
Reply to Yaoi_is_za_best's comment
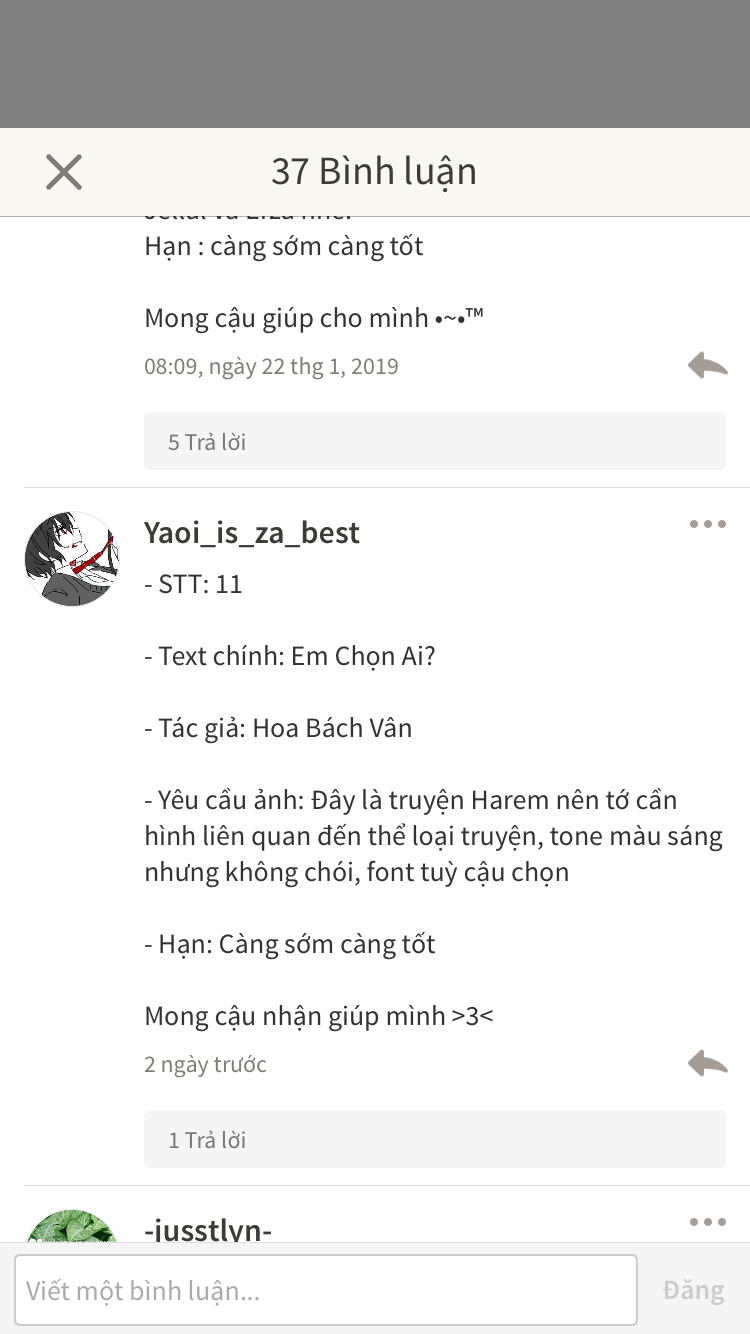[x=707, y=1064]
